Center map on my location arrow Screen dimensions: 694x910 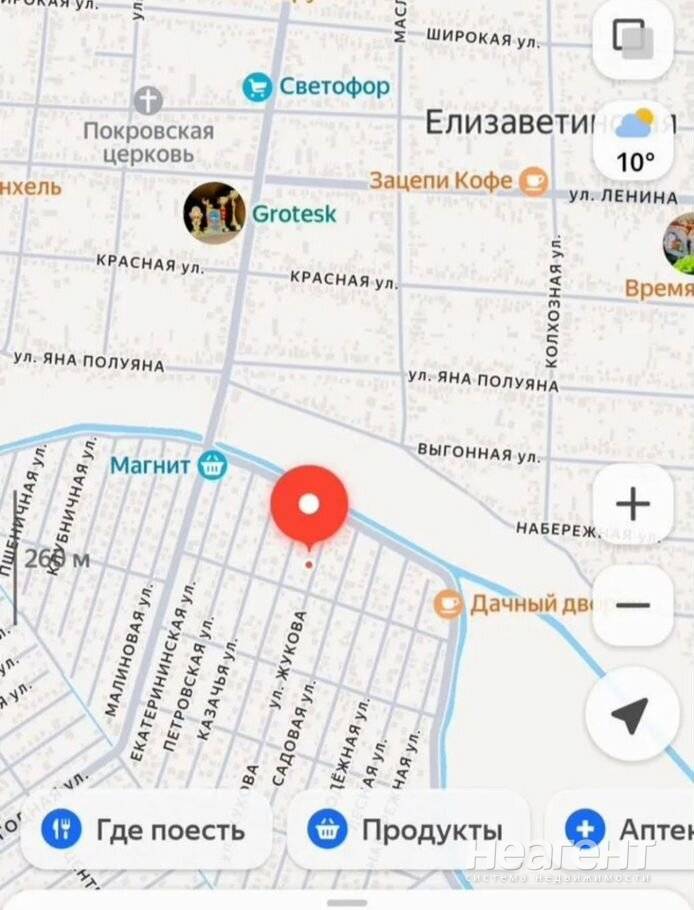[x=631, y=714]
